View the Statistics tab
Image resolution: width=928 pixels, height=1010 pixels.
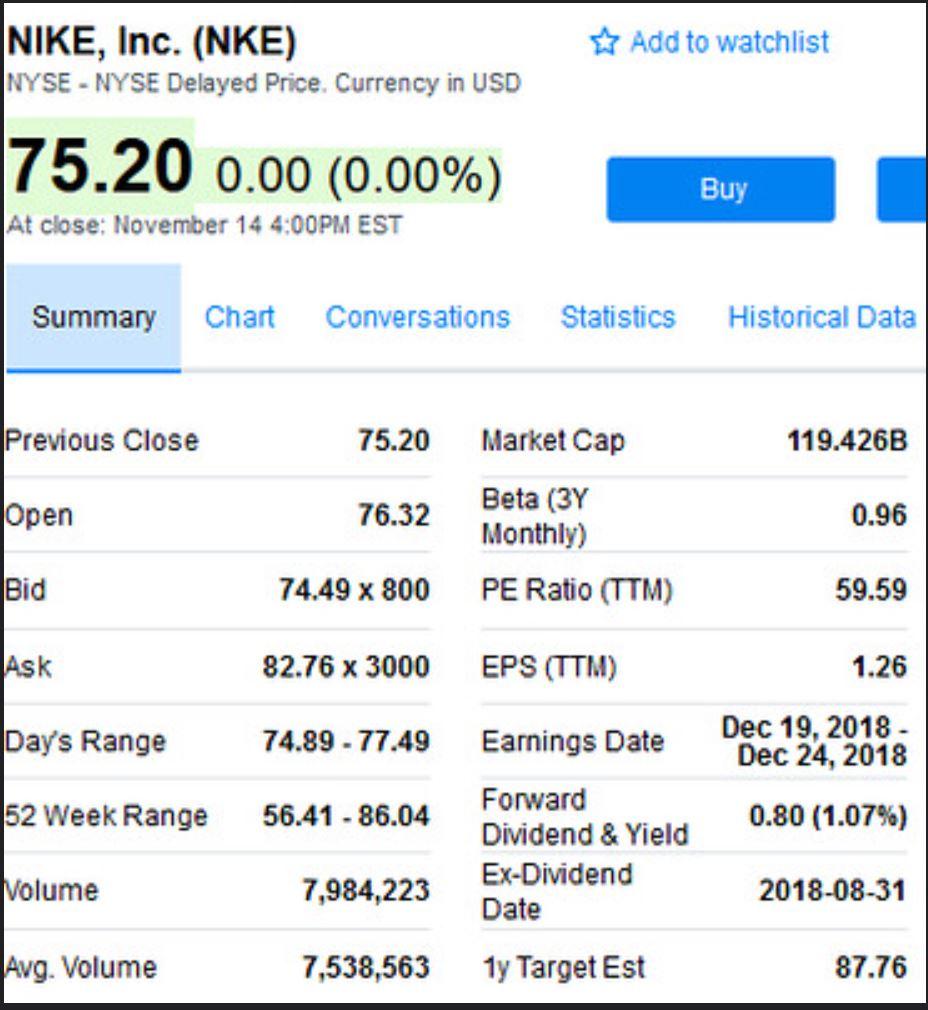click(617, 317)
